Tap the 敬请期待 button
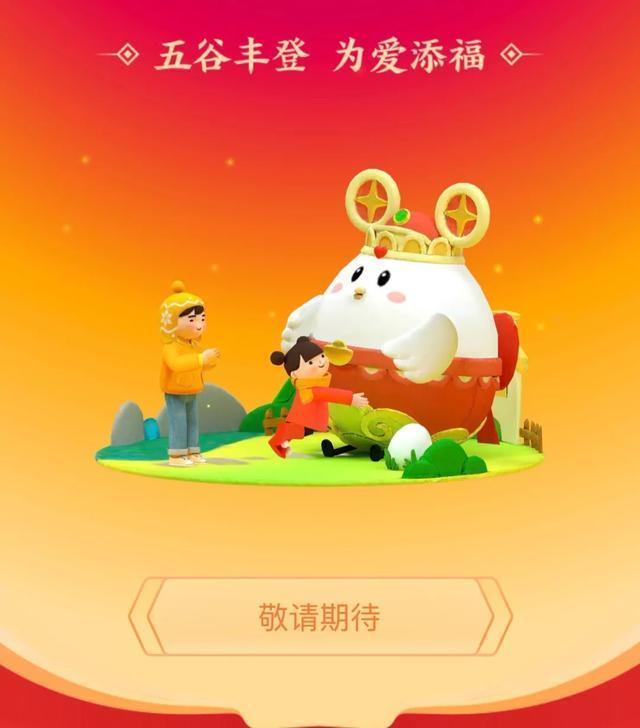 320,616
